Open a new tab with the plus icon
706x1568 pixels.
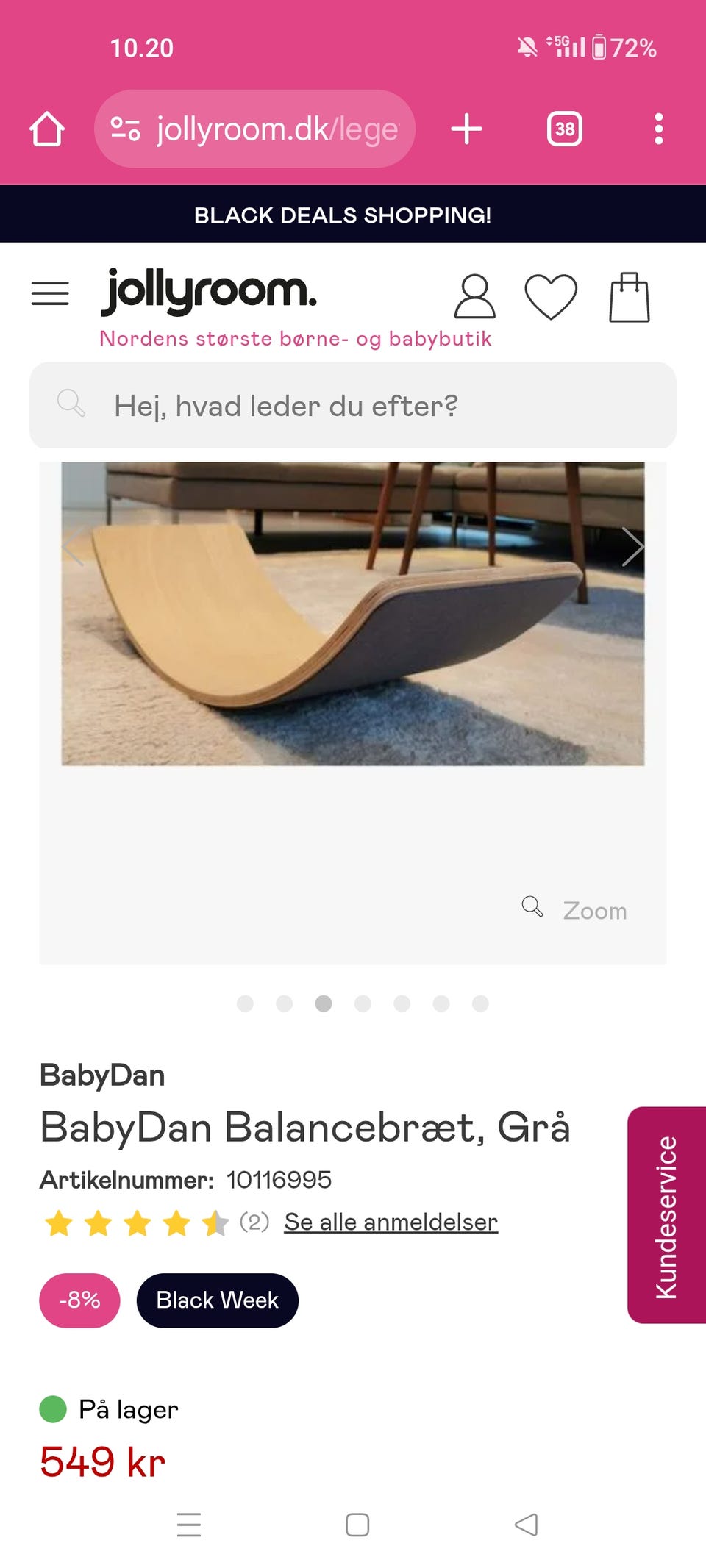pyautogui.click(x=466, y=129)
